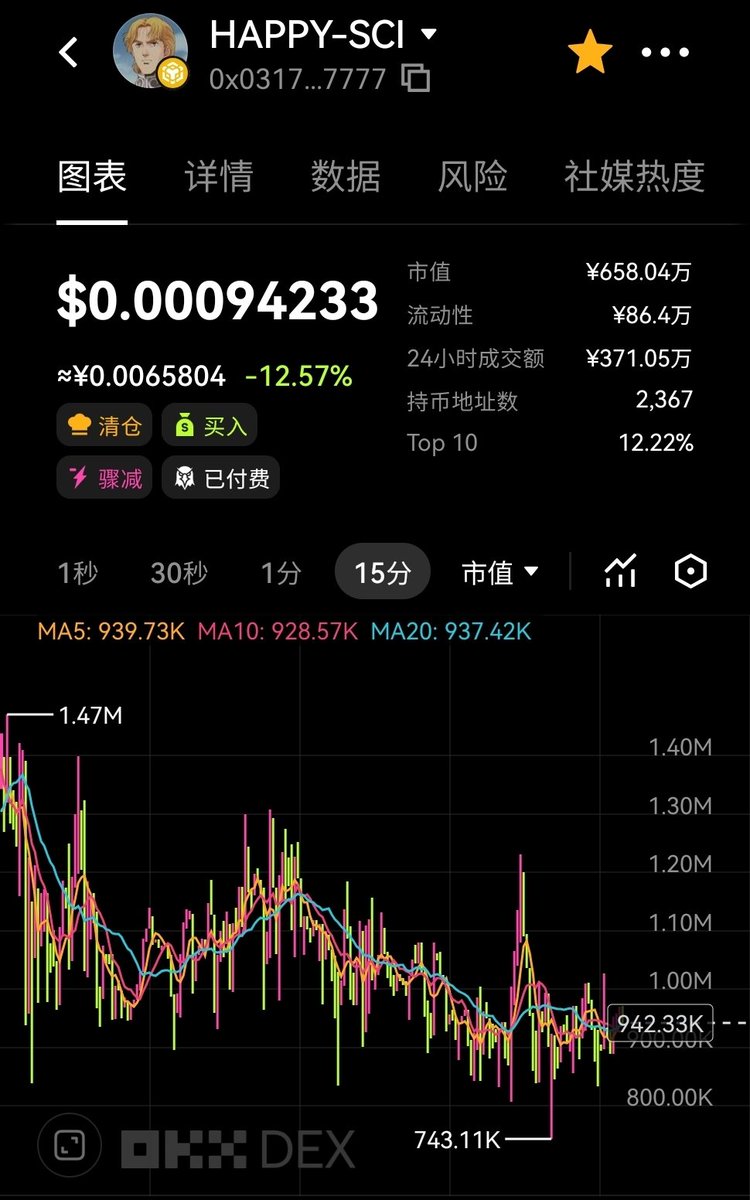This screenshot has width=750, height=1200.
Task: Open the chart indicators icon
Action: [x=621, y=572]
